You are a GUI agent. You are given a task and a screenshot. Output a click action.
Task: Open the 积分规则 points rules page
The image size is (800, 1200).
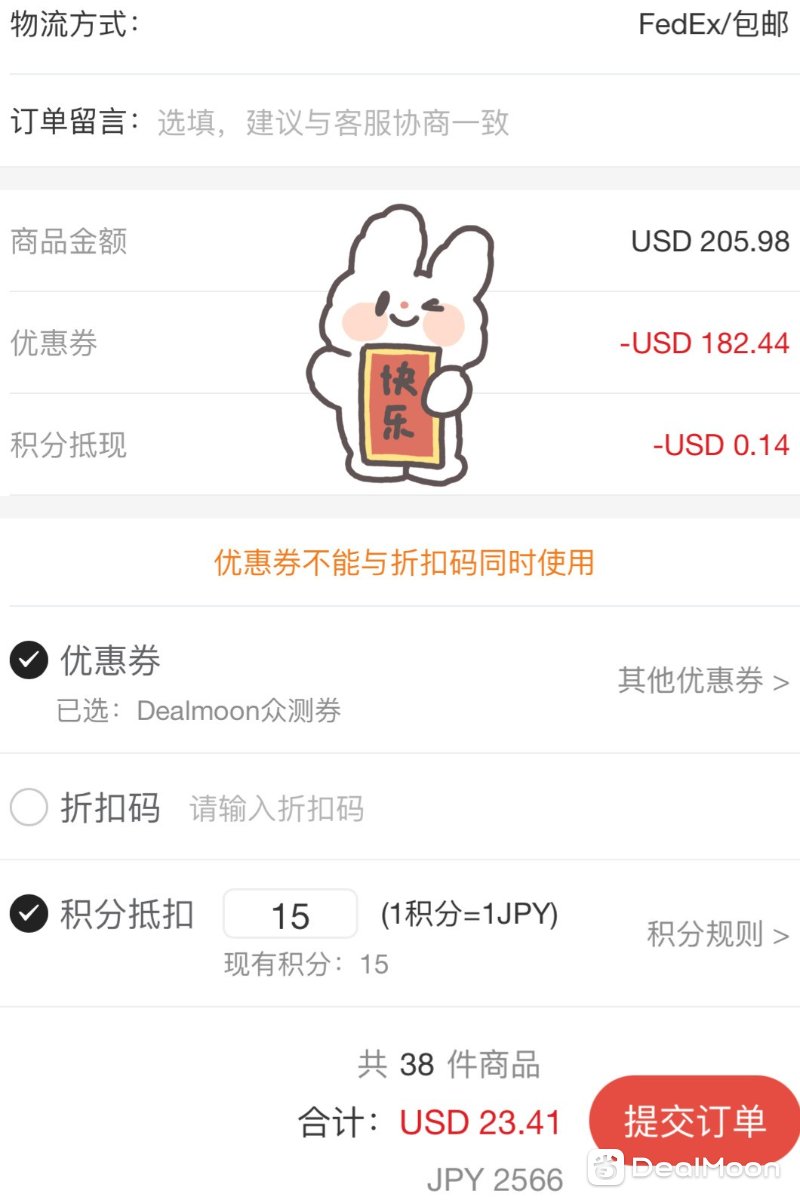(717, 935)
